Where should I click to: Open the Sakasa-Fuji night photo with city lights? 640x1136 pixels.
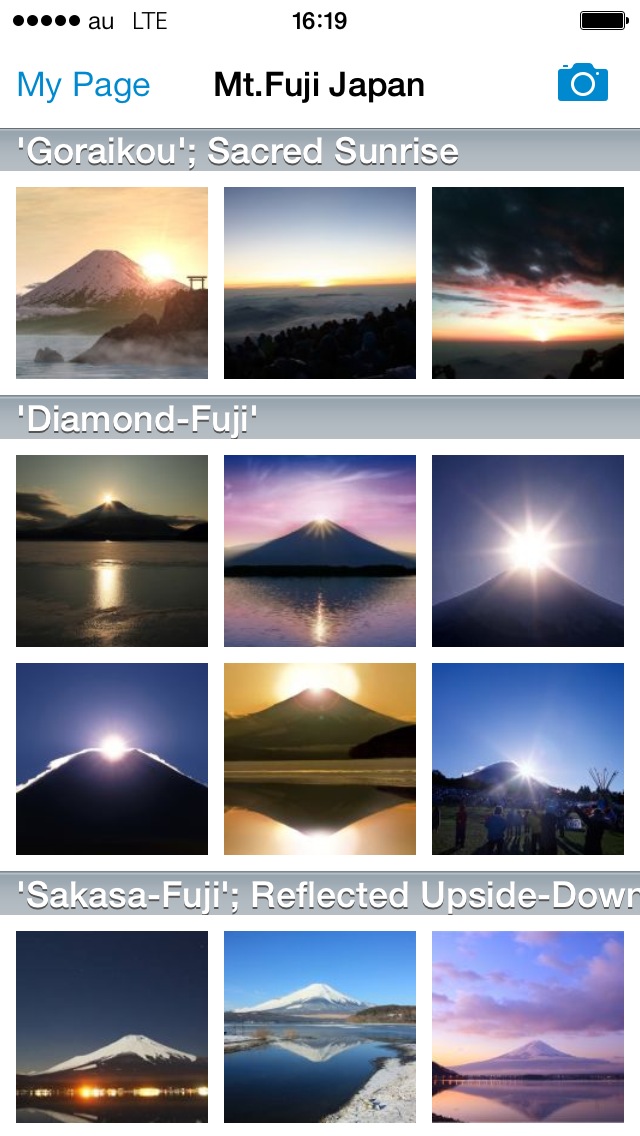pyautogui.click(x=112, y=1027)
